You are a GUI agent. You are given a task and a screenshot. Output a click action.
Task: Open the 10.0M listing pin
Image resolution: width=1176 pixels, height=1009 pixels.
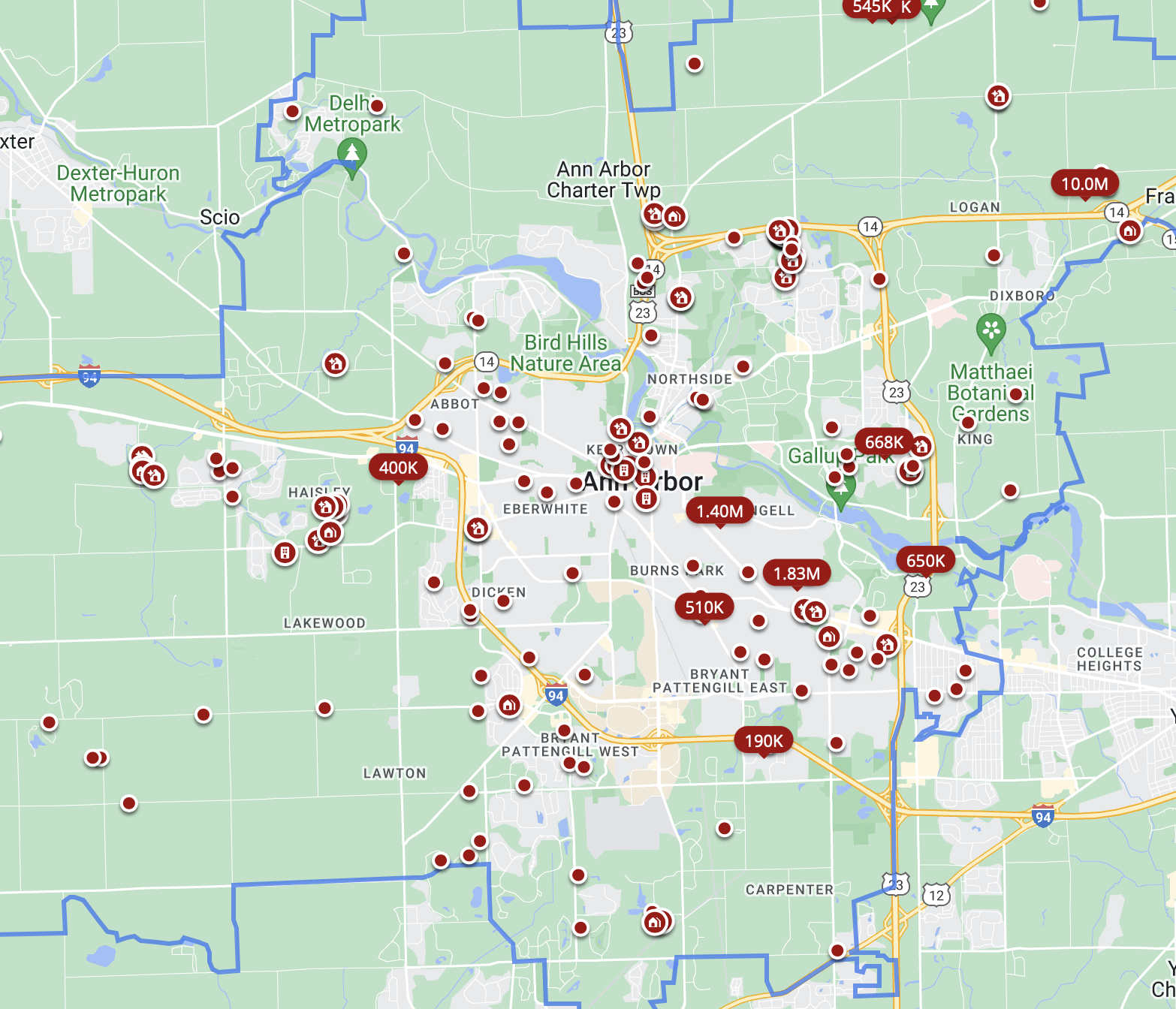click(x=1084, y=184)
